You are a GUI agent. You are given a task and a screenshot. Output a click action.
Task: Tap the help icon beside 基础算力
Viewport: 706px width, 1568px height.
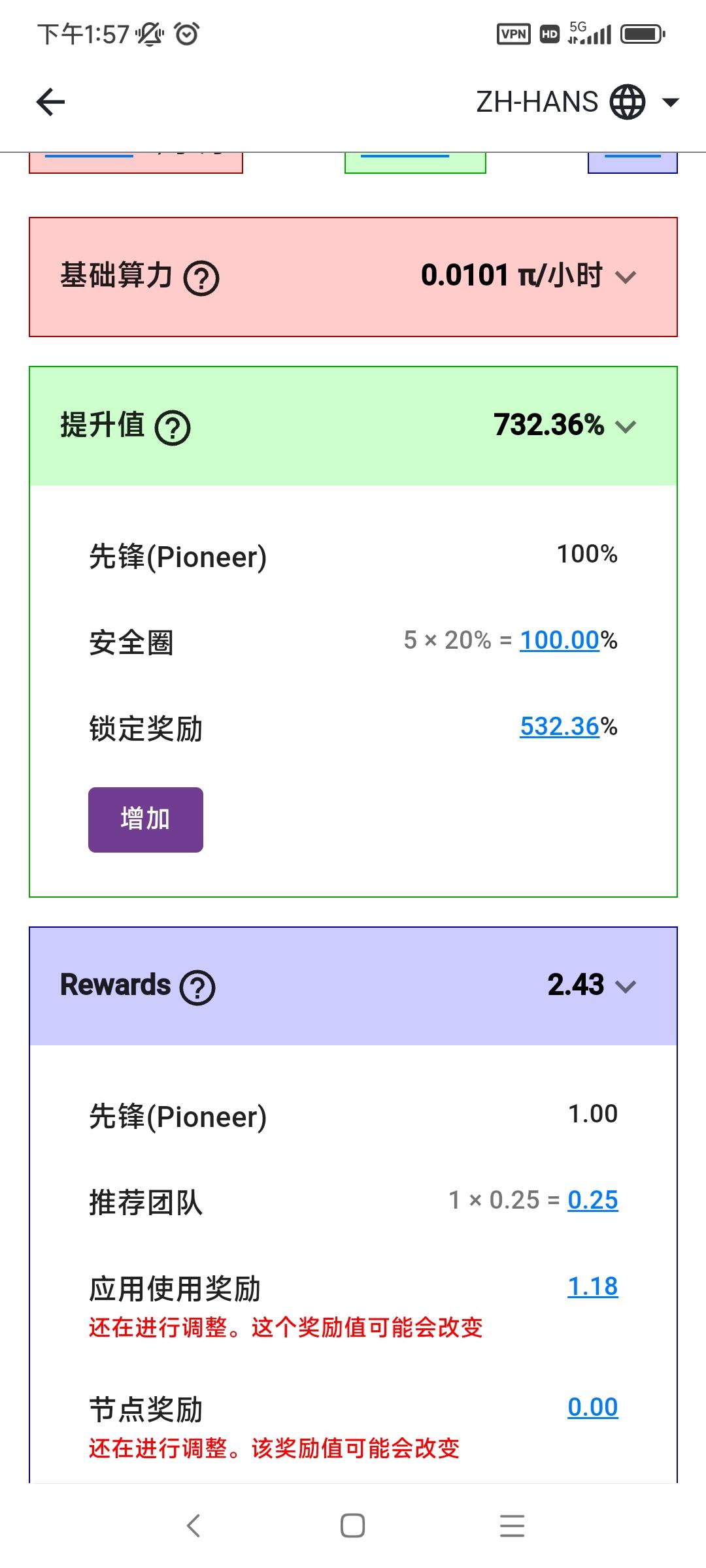tap(201, 278)
